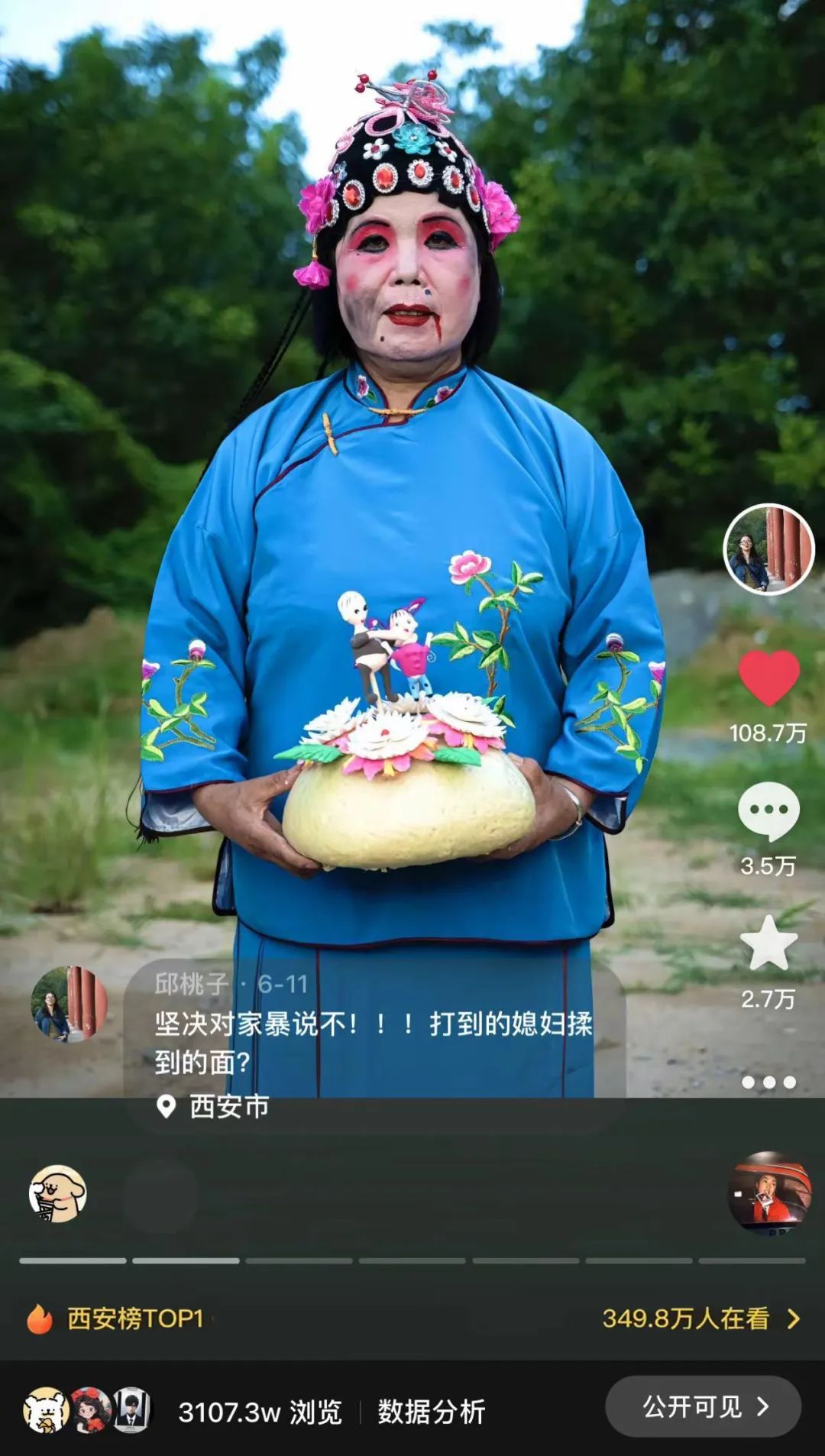
Task: Open 数据分析 for this post
Action: point(431,1412)
